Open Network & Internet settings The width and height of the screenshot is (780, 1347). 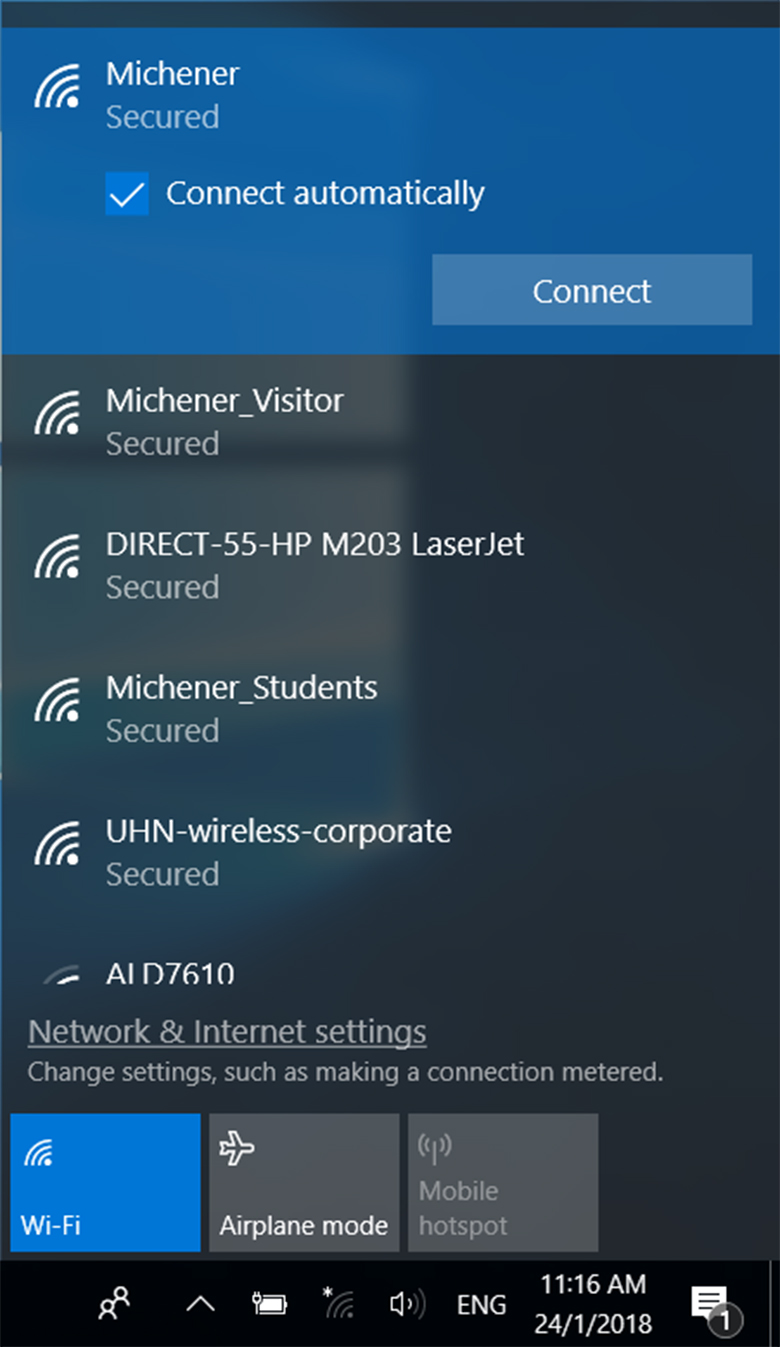coord(227,1031)
